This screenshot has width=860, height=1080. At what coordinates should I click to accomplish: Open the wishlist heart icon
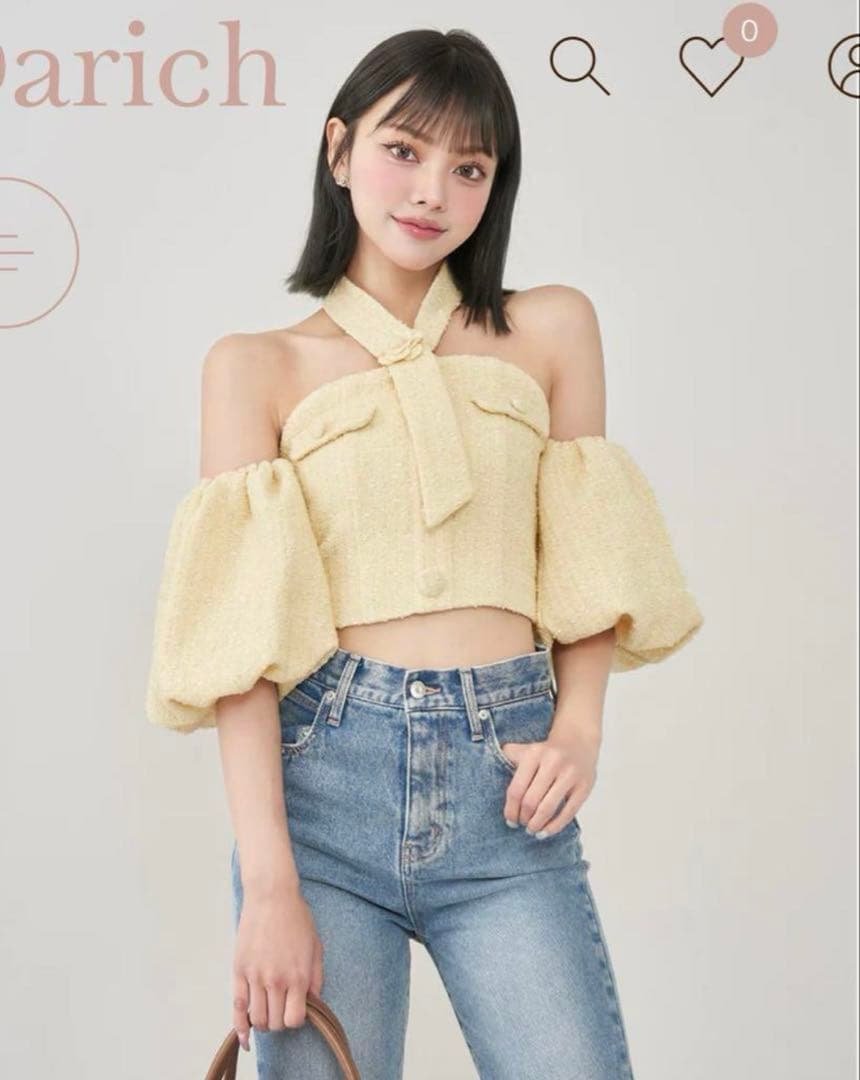pyautogui.click(x=711, y=66)
